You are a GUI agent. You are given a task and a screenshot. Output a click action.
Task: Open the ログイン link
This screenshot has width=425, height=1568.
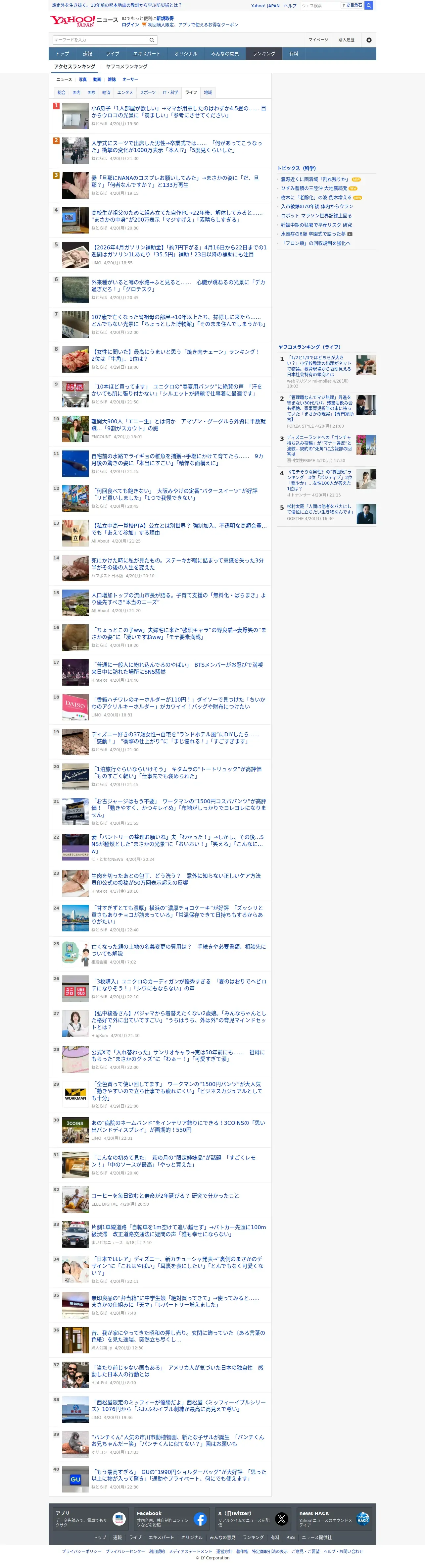click(130, 25)
